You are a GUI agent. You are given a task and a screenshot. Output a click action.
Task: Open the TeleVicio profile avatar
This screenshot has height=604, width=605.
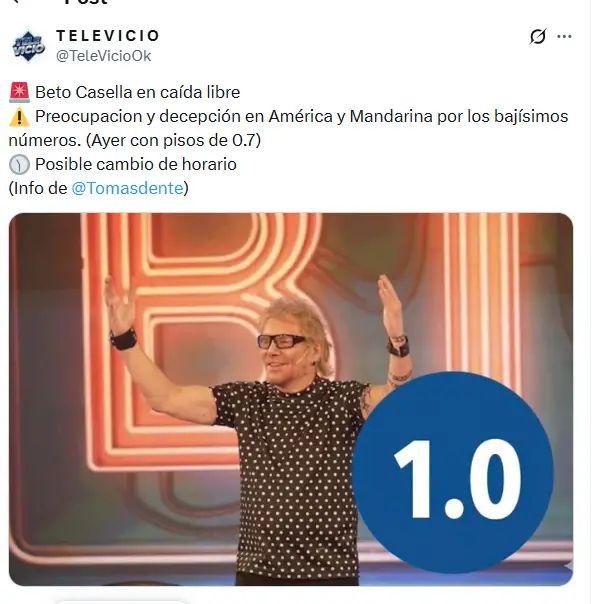pos(28,45)
